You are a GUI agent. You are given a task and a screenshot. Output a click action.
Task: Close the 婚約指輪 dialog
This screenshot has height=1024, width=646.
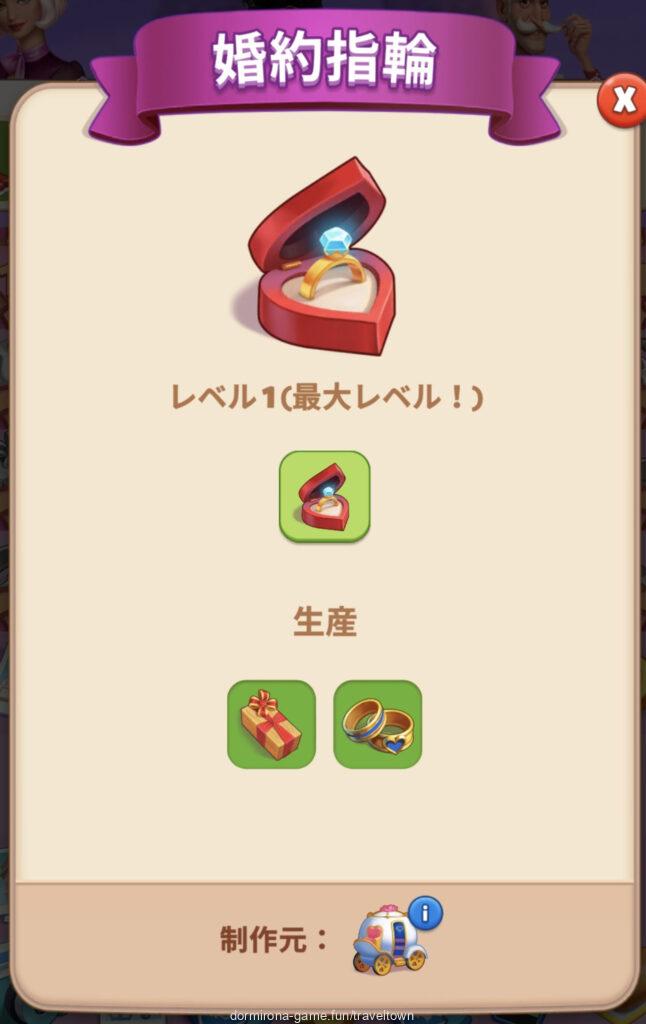click(622, 100)
